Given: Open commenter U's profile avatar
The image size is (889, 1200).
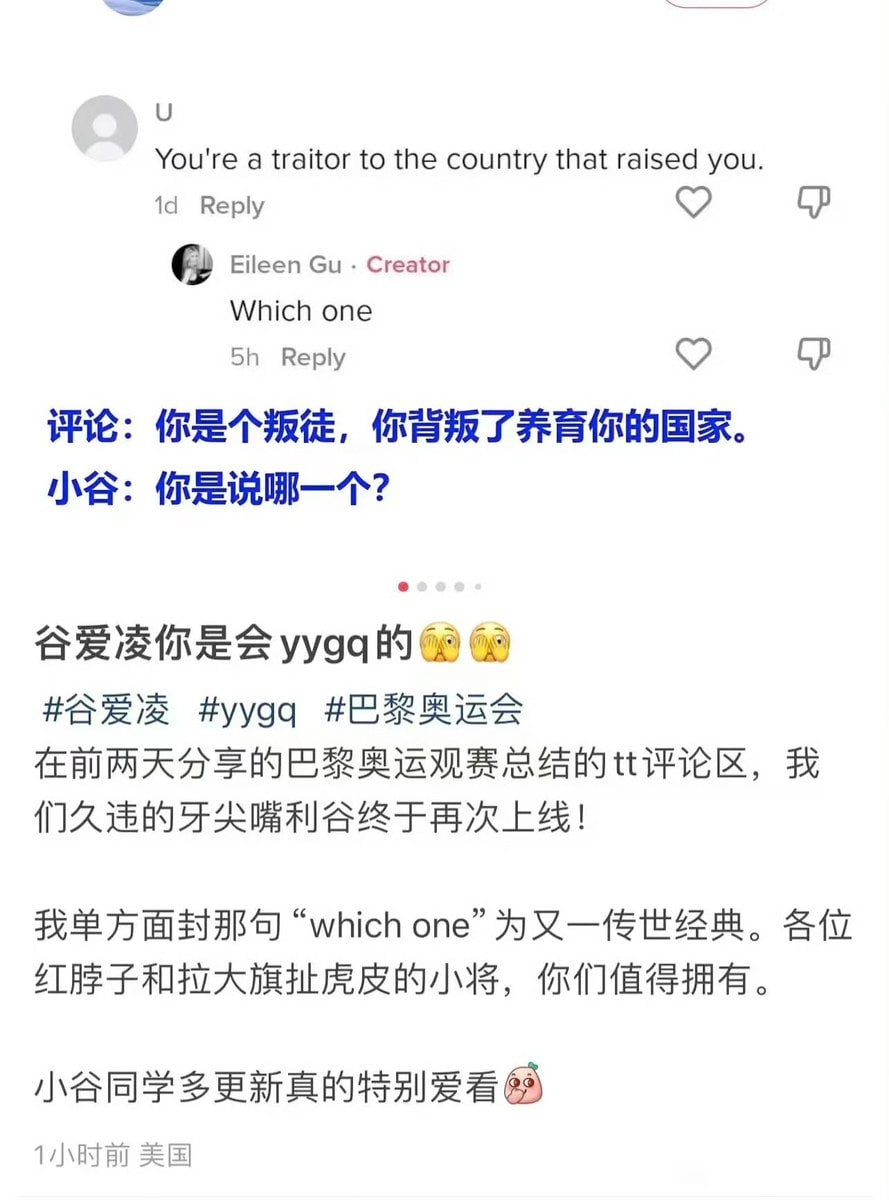Looking at the screenshot, I should (x=105, y=128).
